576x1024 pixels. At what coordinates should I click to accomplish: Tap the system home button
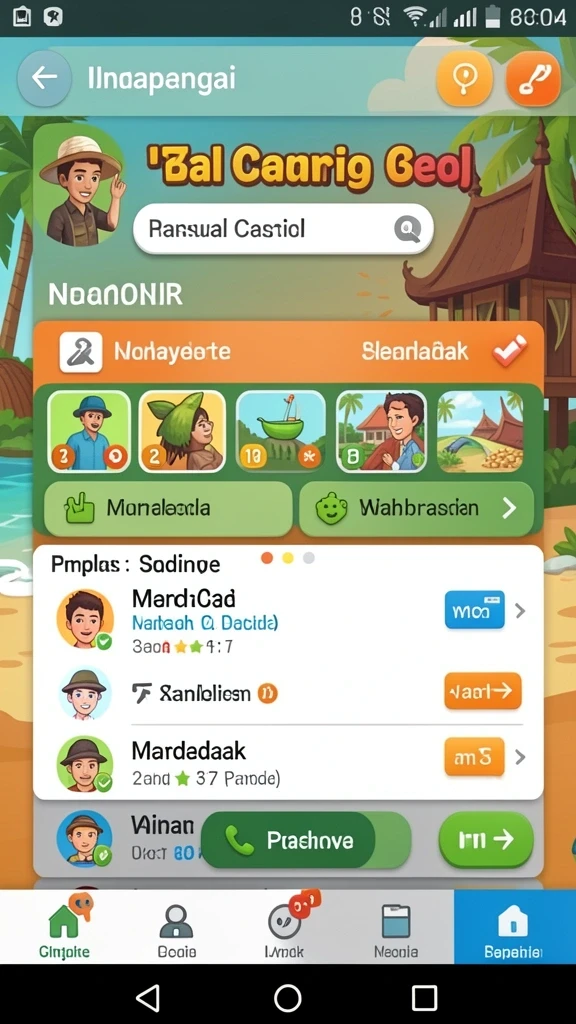coord(287,998)
